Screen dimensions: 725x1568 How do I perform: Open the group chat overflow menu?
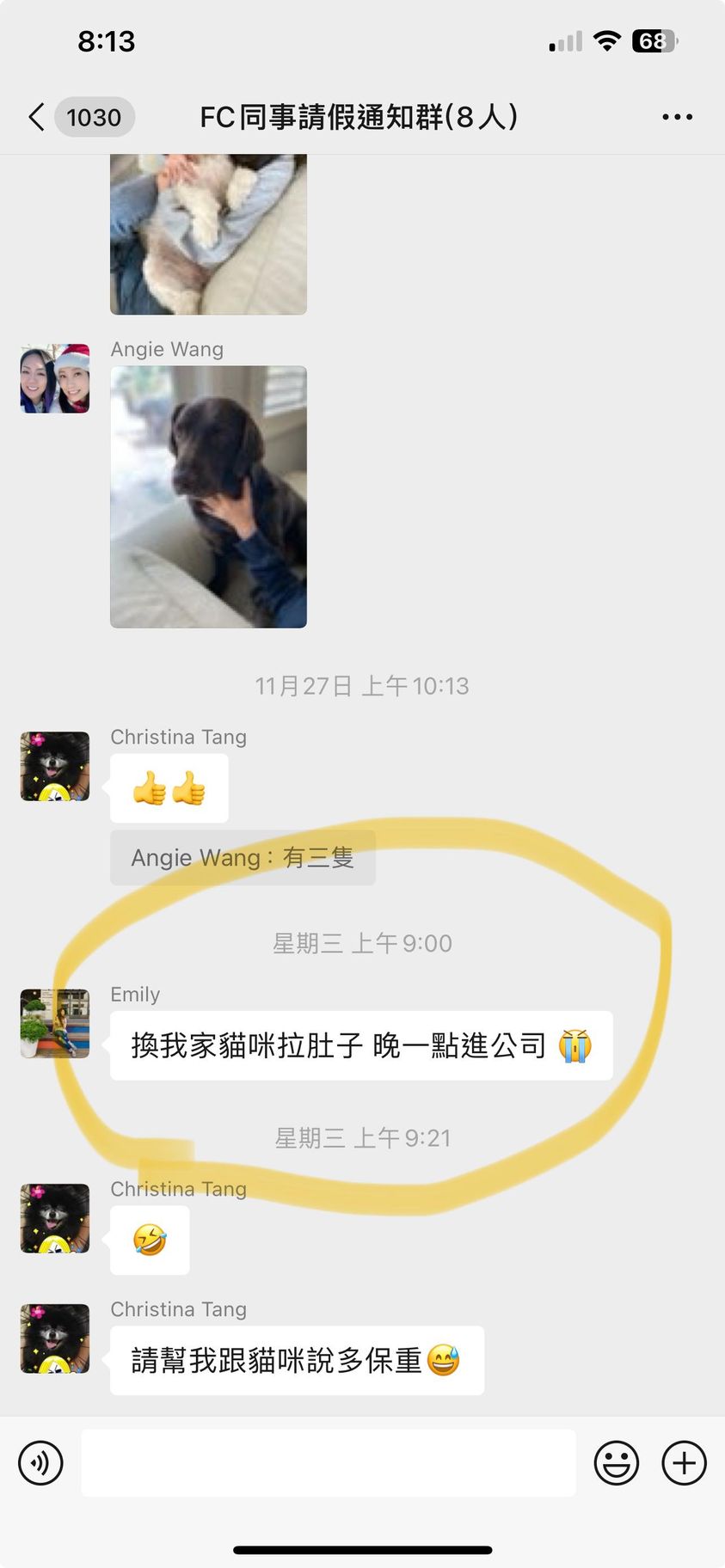[x=677, y=117]
